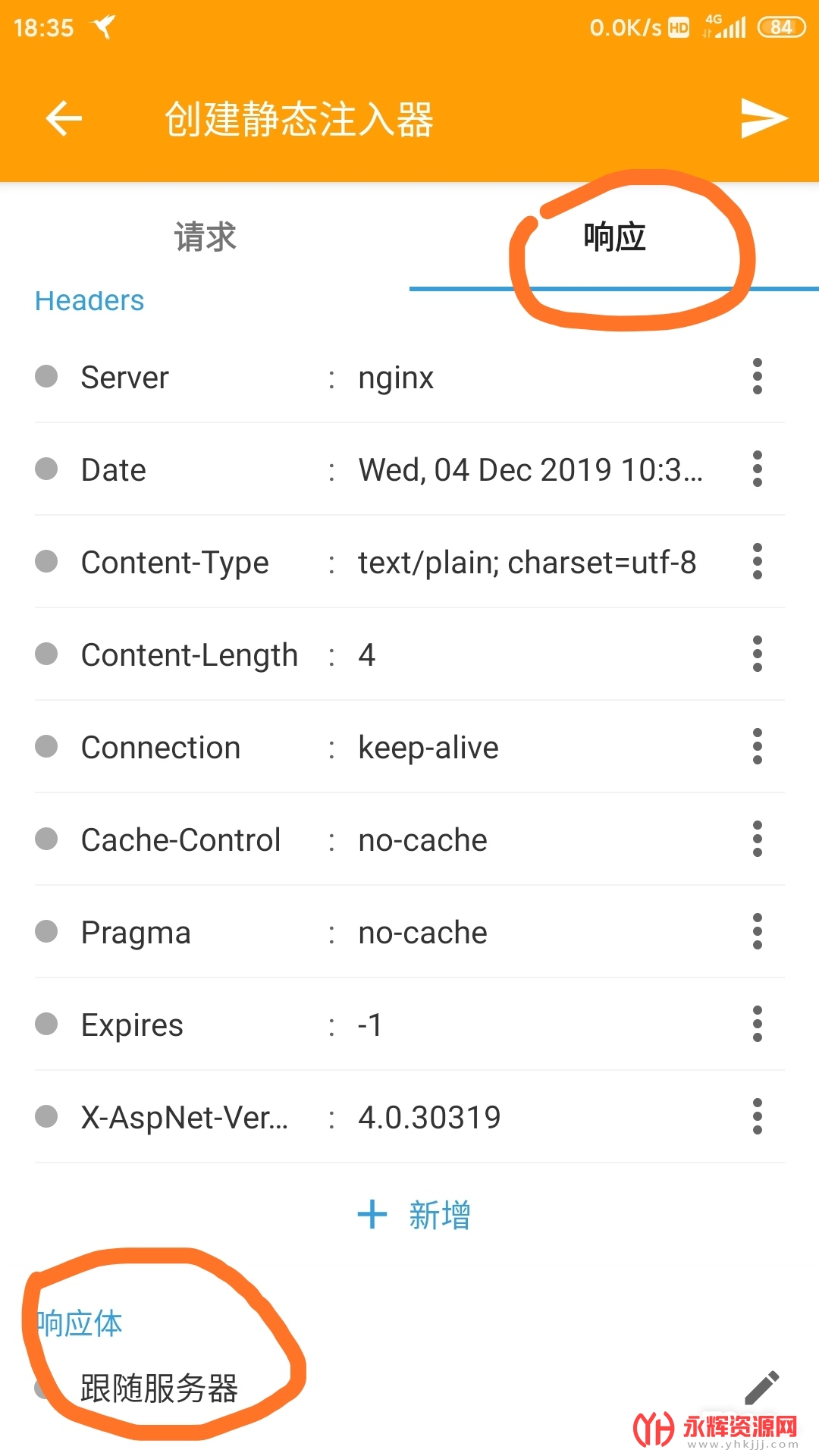This screenshot has height=1456, width=819.
Task: Go back with the arrow icon
Action: tap(64, 118)
